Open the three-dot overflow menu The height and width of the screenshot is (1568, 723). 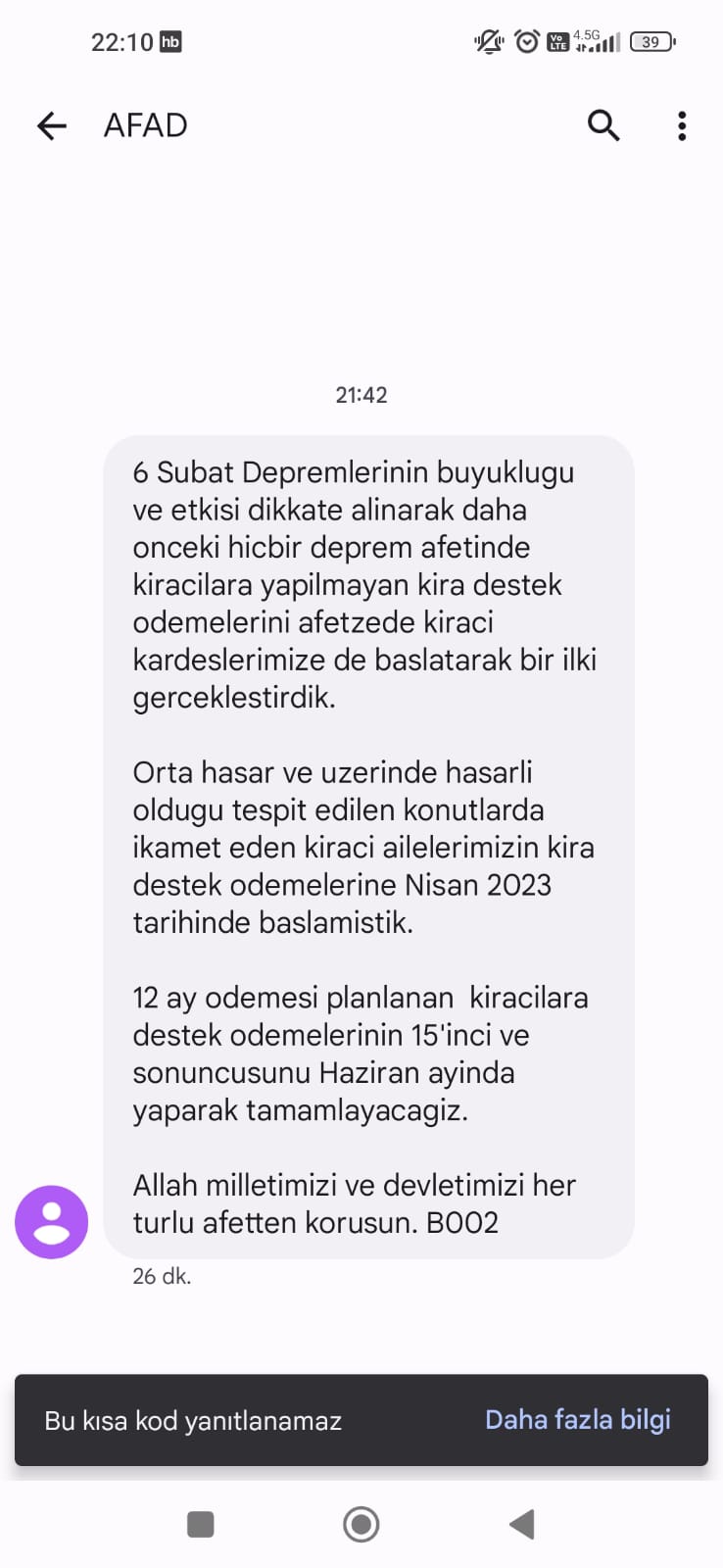(682, 125)
